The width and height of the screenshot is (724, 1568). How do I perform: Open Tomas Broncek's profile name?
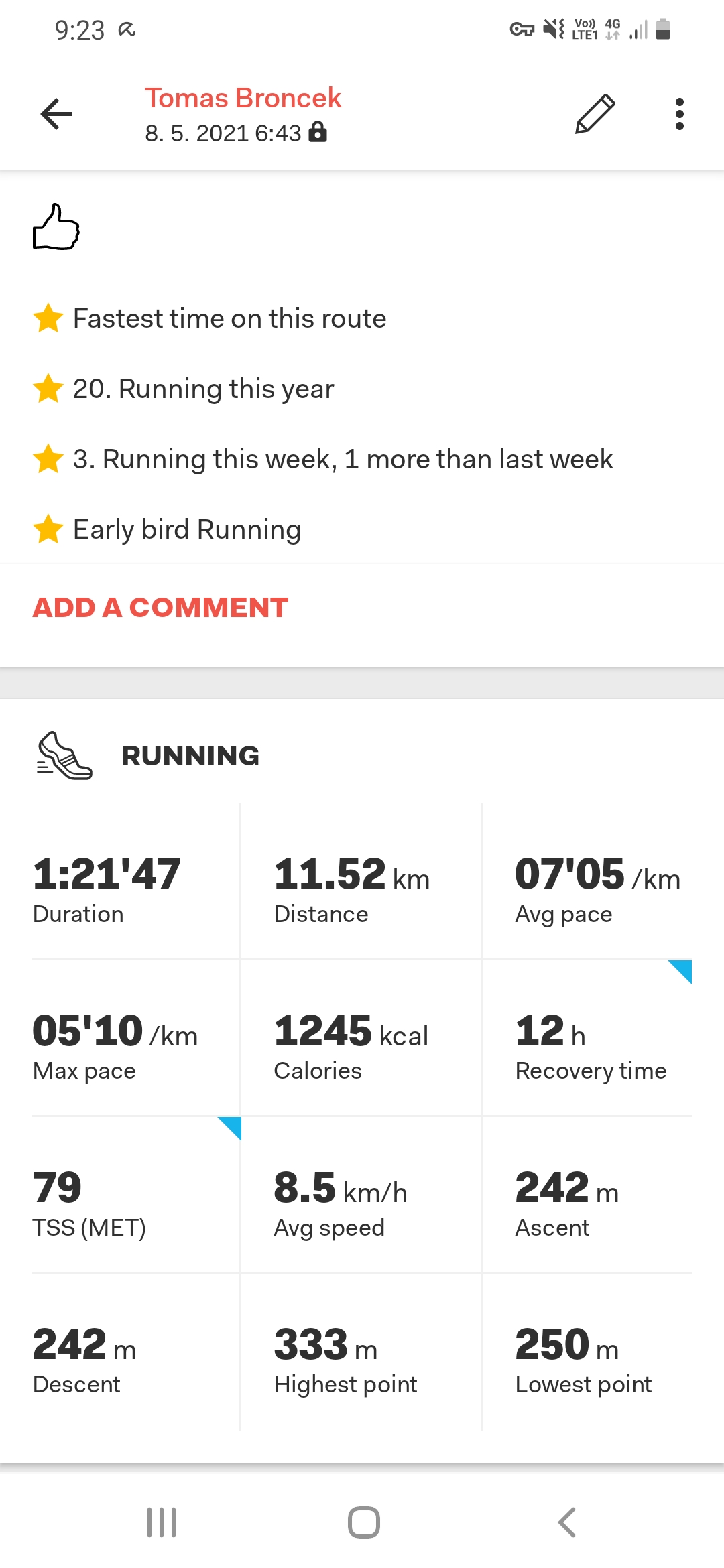[x=243, y=98]
